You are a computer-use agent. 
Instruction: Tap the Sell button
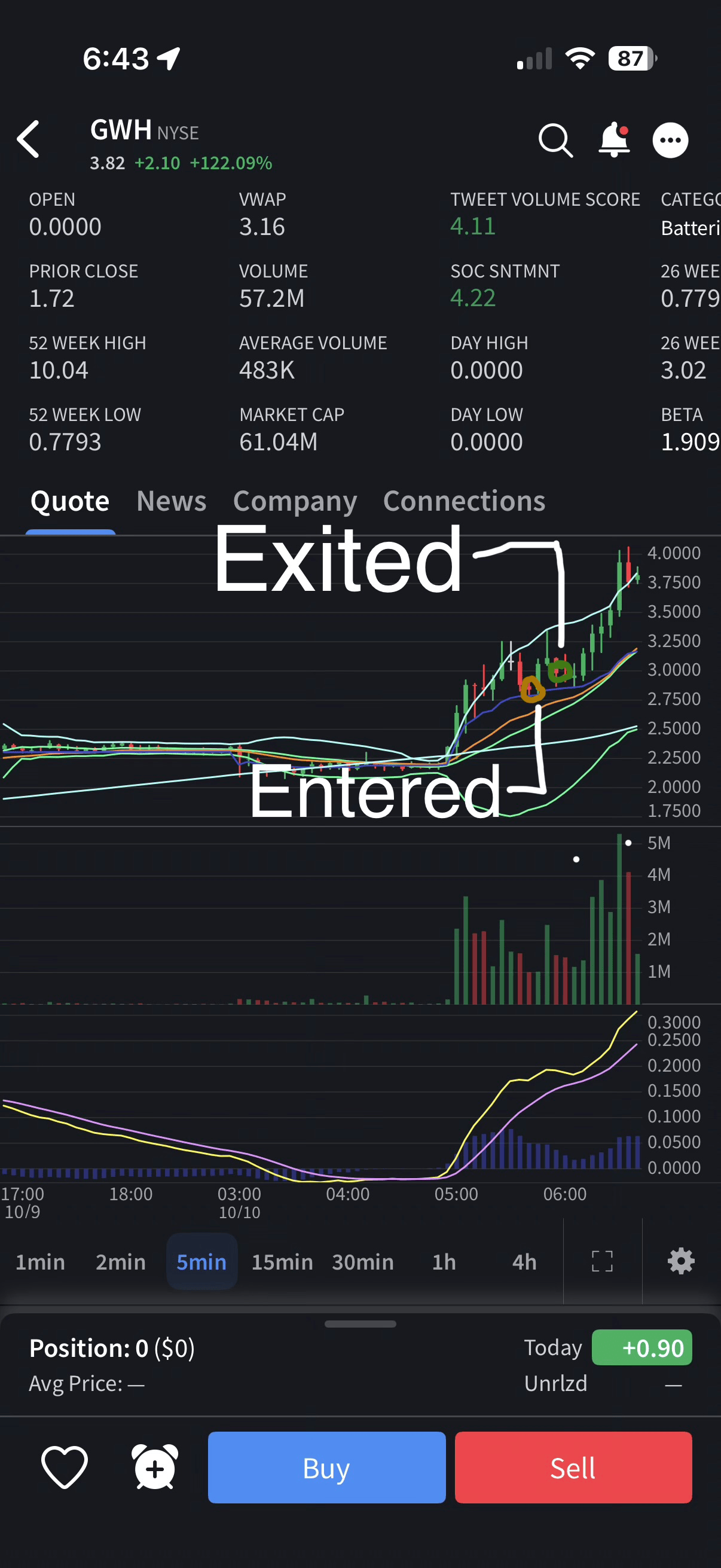pyautogui.click(x=573, y=1468)
